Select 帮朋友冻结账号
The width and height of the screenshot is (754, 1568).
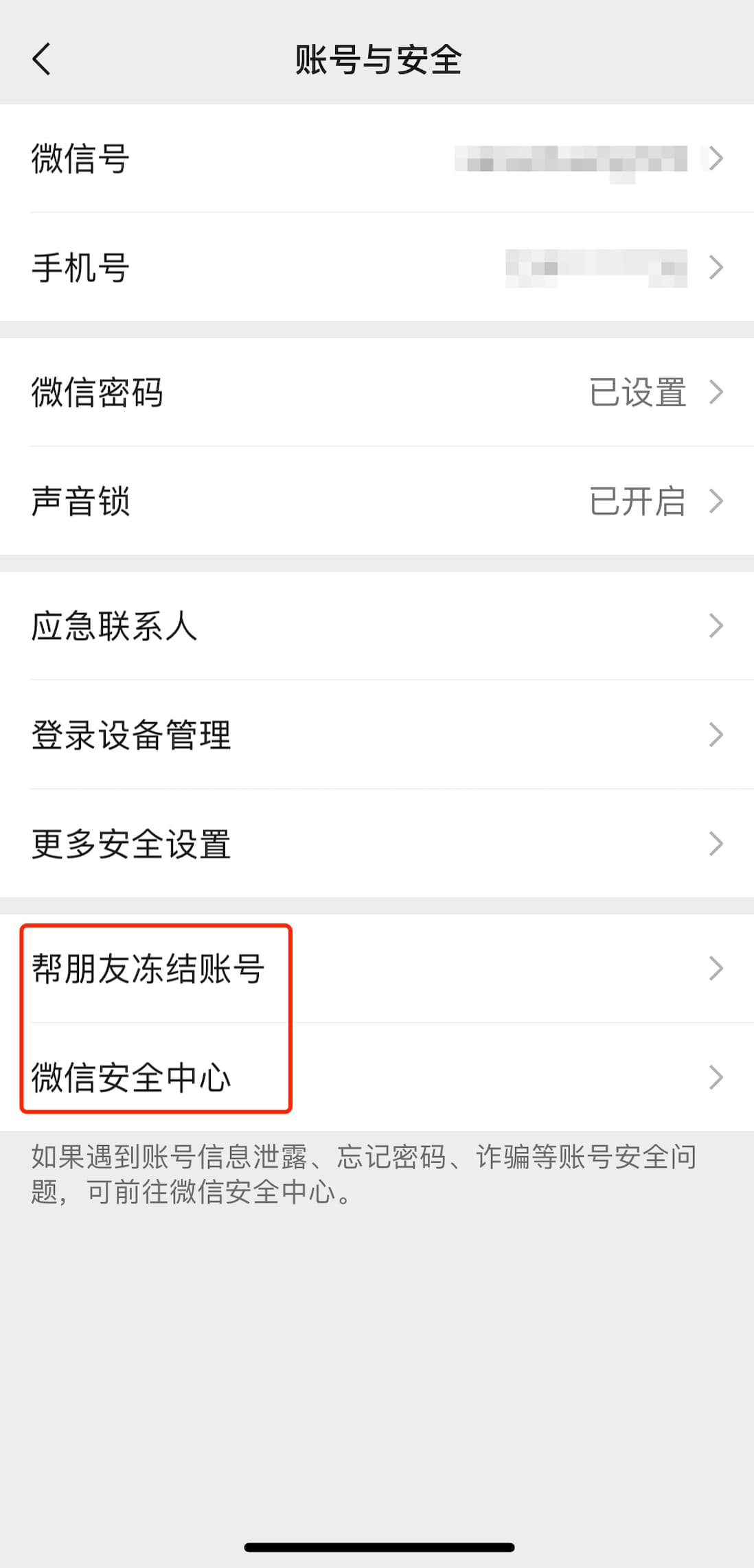click(x=377, y=968)
